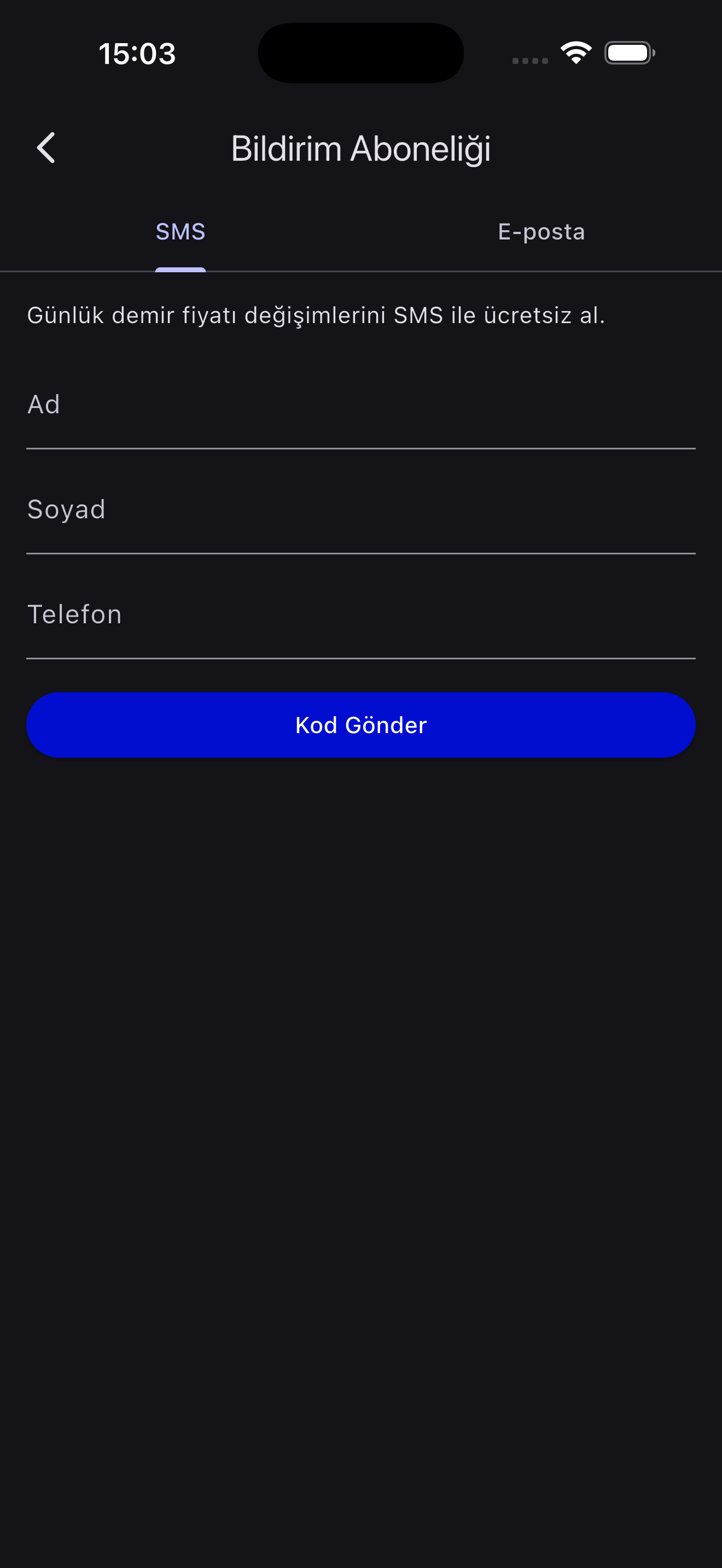Tap inside the Soyad input field

[360, 514]
